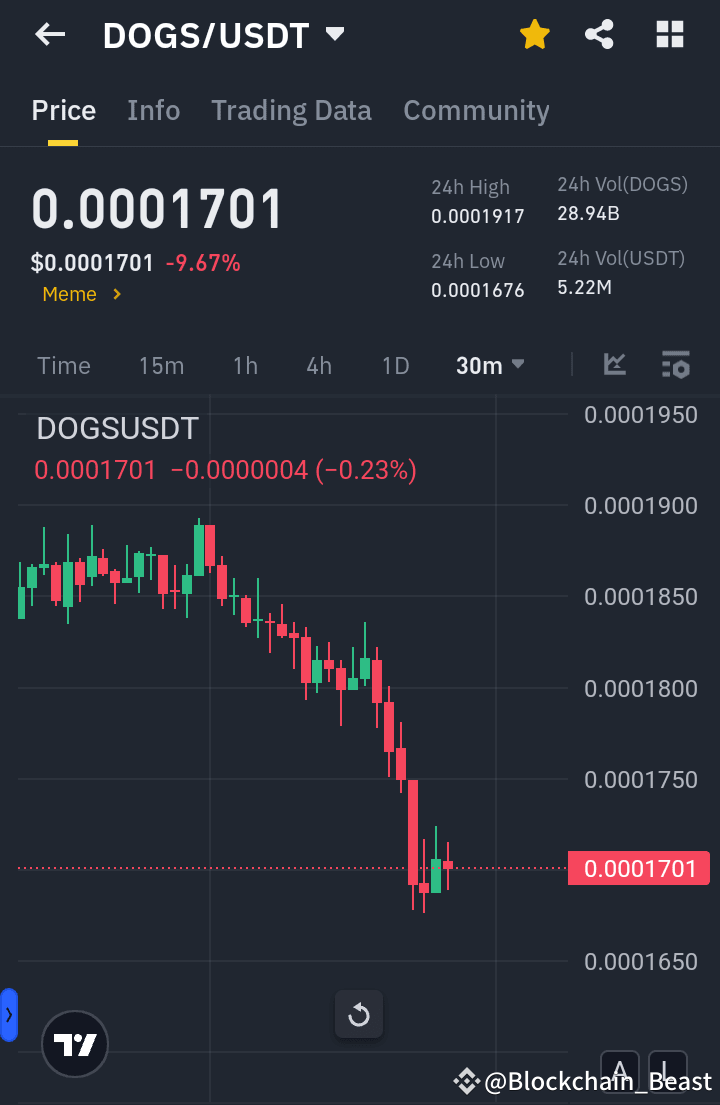Click the chart download icon bottom right
720x1105 pixels.
tap(666, 1069)
